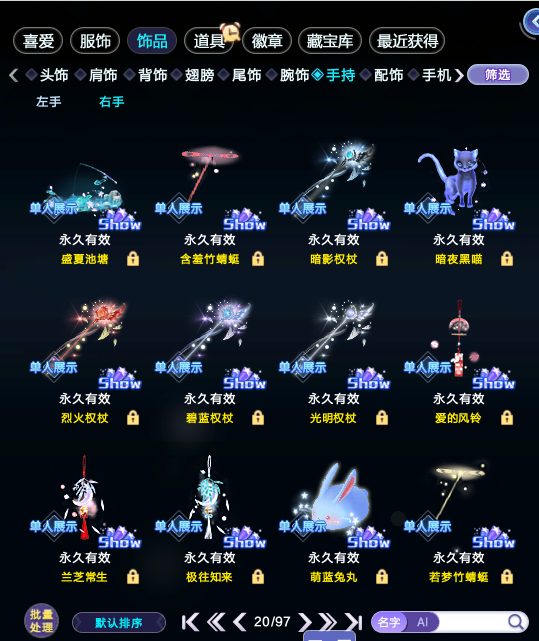Open the 筛选 filter button

click(498, 75)
